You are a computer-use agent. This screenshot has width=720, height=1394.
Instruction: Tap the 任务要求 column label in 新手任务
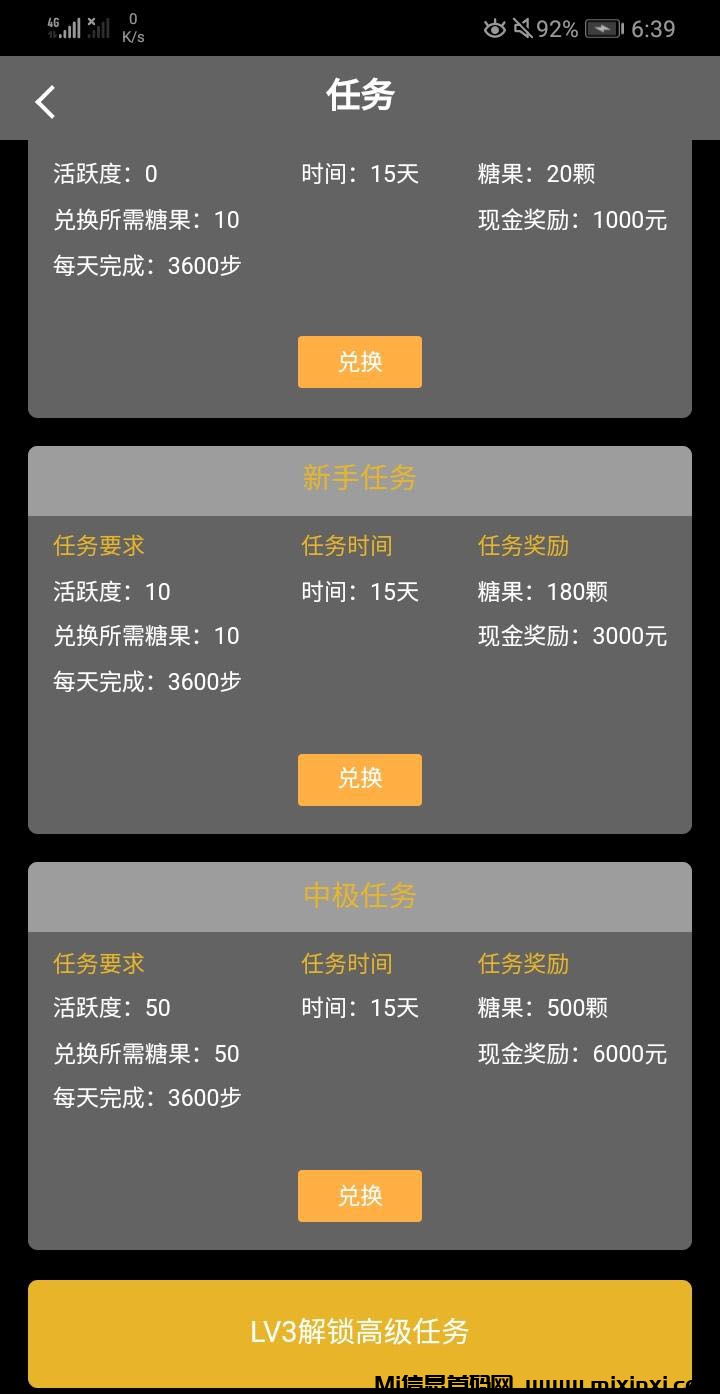click(x=96, y=546)
